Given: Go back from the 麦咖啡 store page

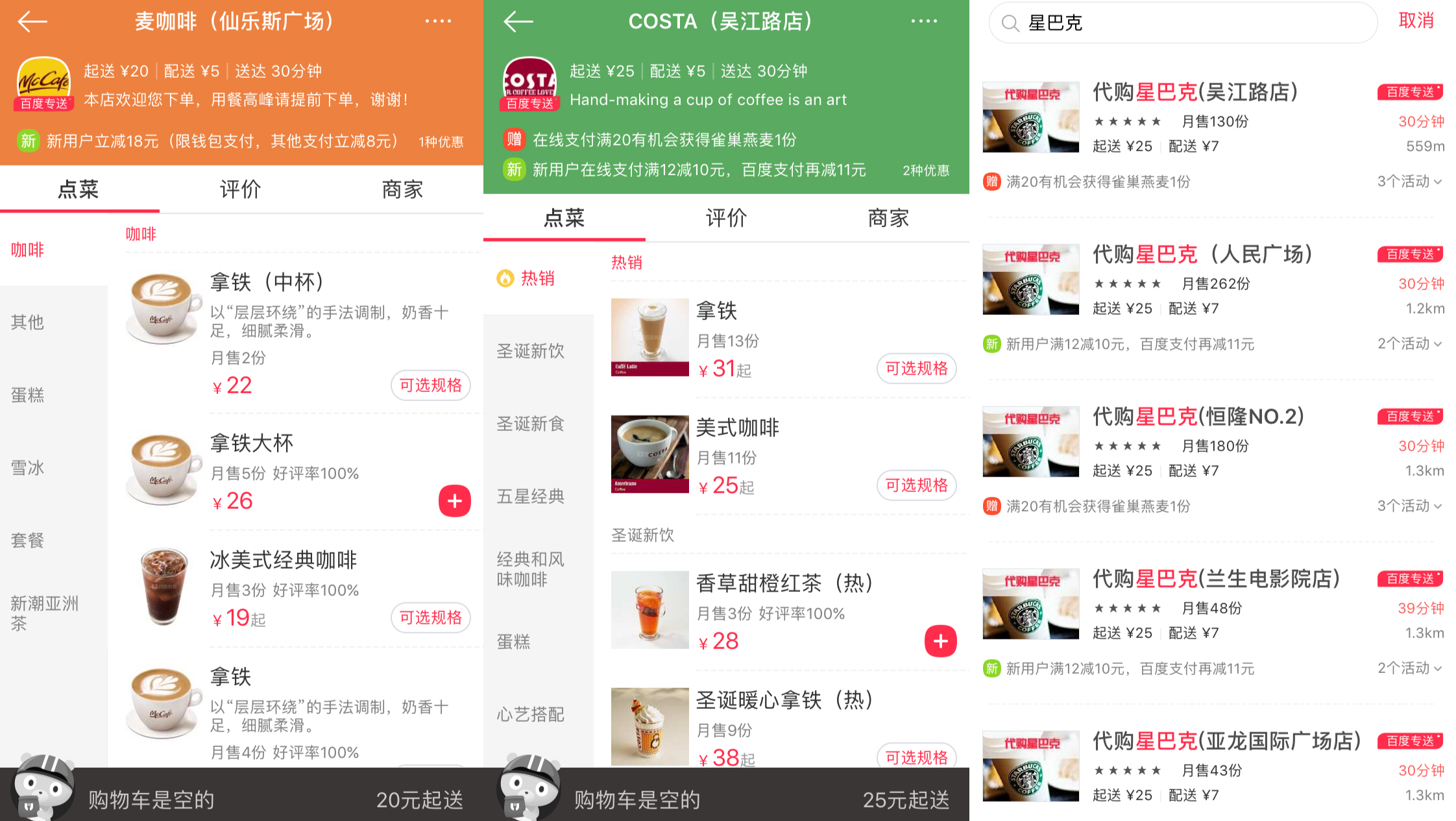Looking at the screenshot, I should pos(32,22).
